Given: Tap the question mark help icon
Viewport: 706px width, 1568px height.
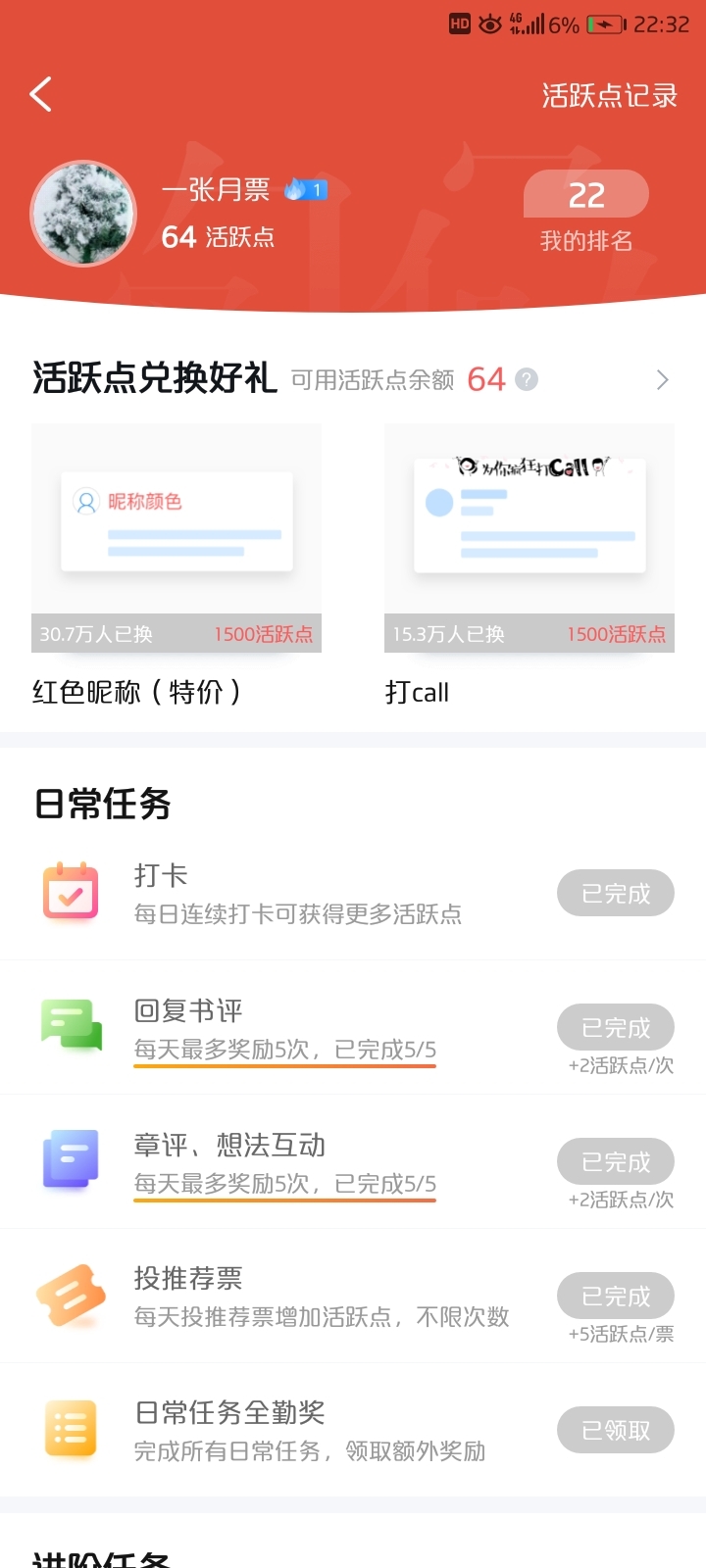Looking at the screenshot, I should tap(527, 379).
